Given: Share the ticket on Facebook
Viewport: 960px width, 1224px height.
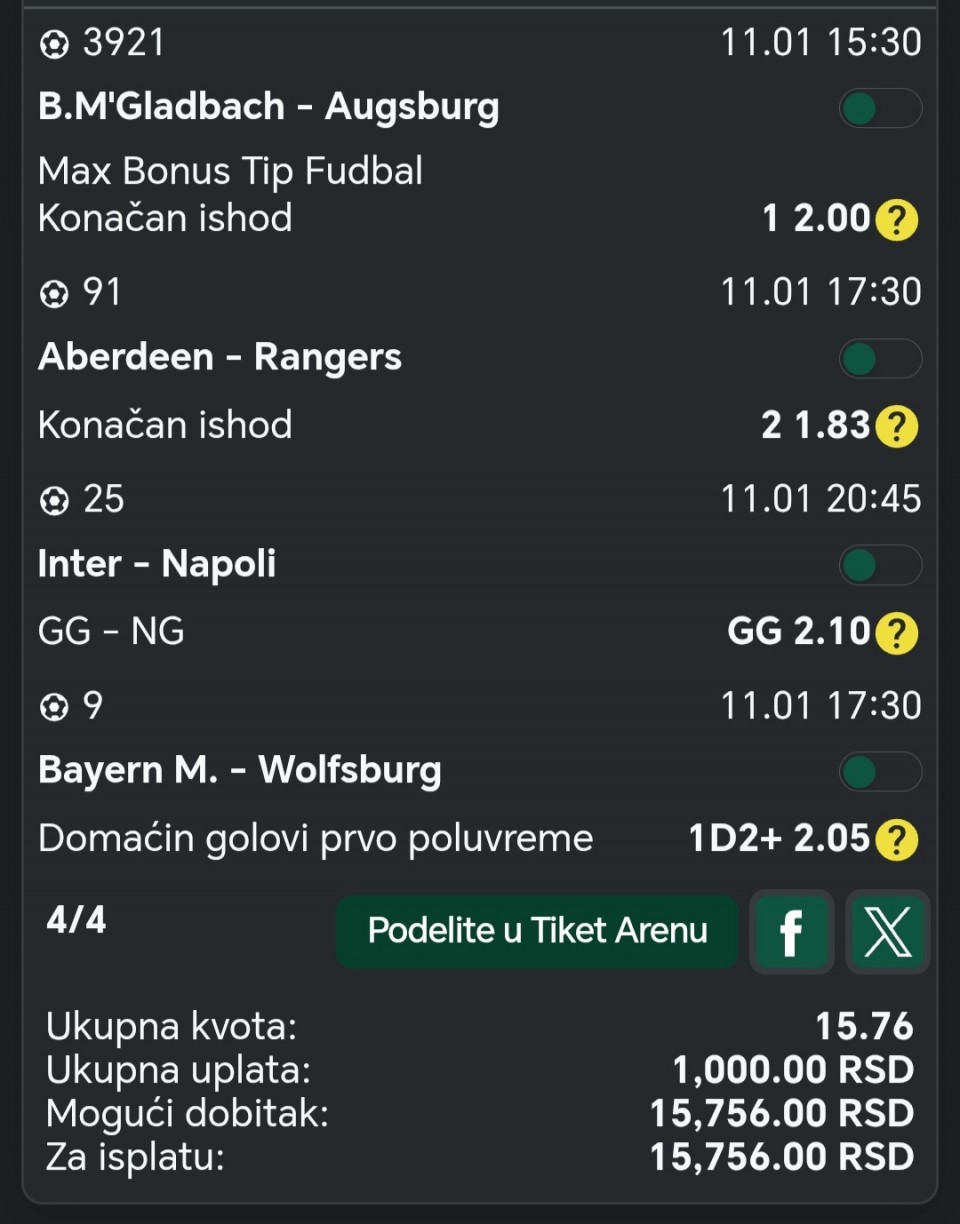Looking at the screenshot, I should 791,932.
